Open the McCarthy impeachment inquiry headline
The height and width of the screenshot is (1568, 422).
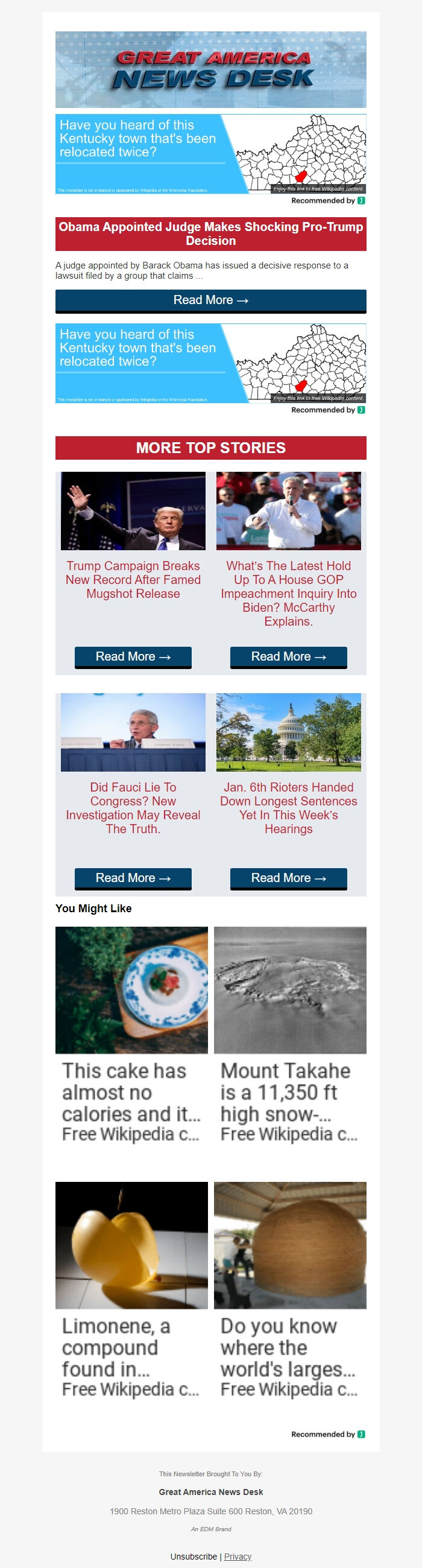click(x=288, y=593)
